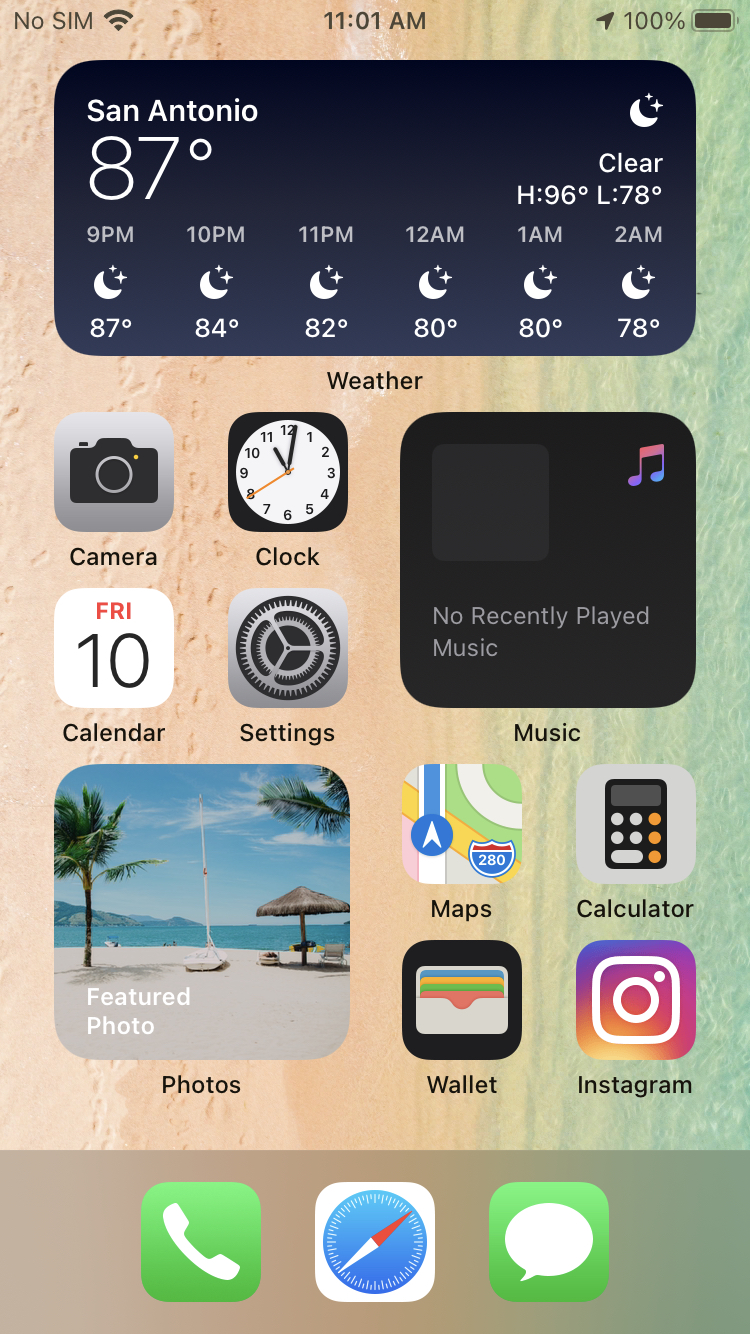Open the Phone app in the dock
This screenshot has height=1334, width=750.
pos(201,1242)
